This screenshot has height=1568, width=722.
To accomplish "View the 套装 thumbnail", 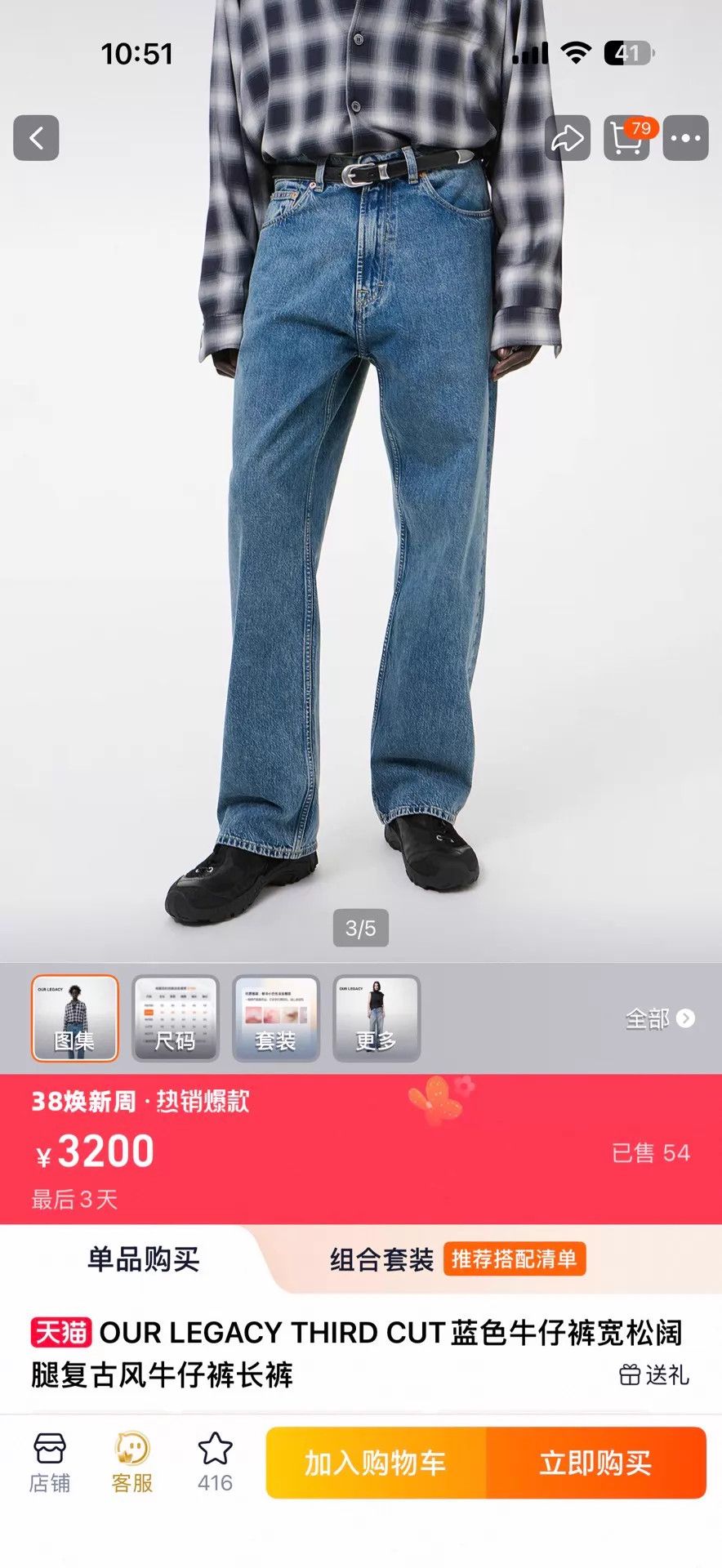I will (276, 1018).
